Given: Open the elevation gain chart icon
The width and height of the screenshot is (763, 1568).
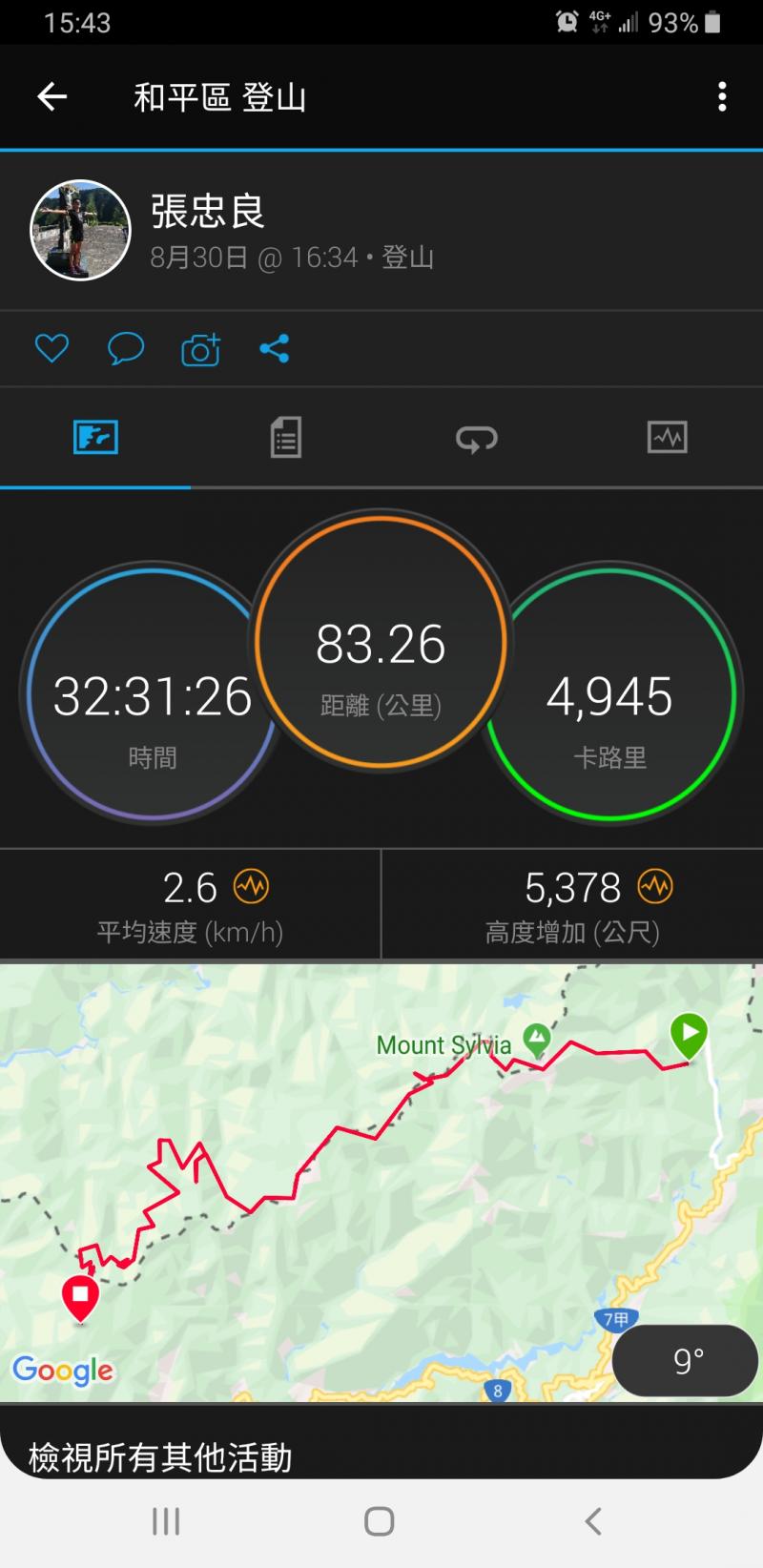Looking at the screenshot, I should pos(656,887).
